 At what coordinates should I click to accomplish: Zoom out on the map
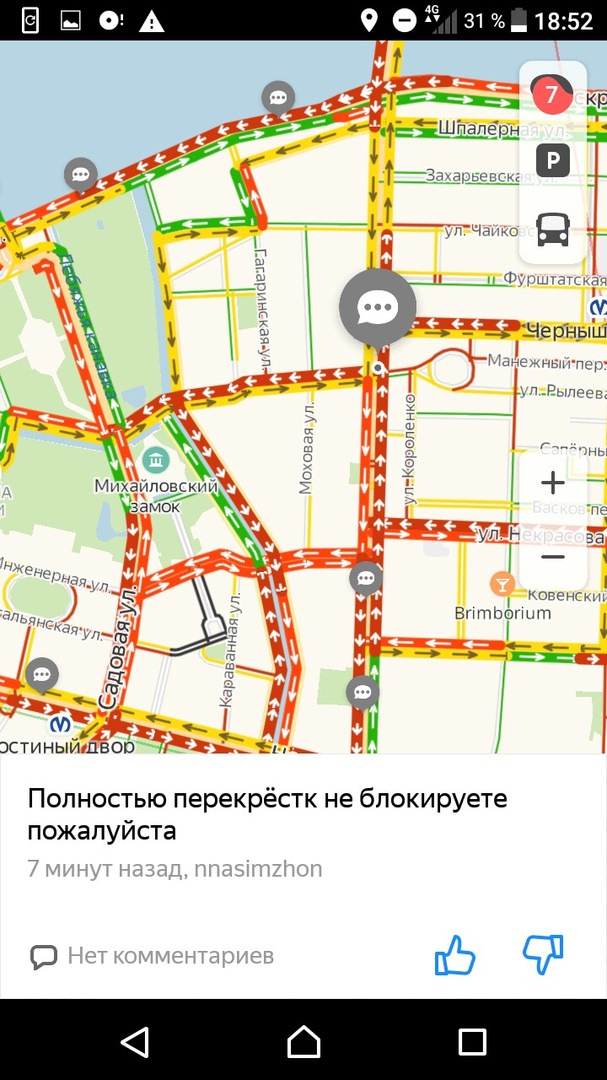click(x=552, y=557)
